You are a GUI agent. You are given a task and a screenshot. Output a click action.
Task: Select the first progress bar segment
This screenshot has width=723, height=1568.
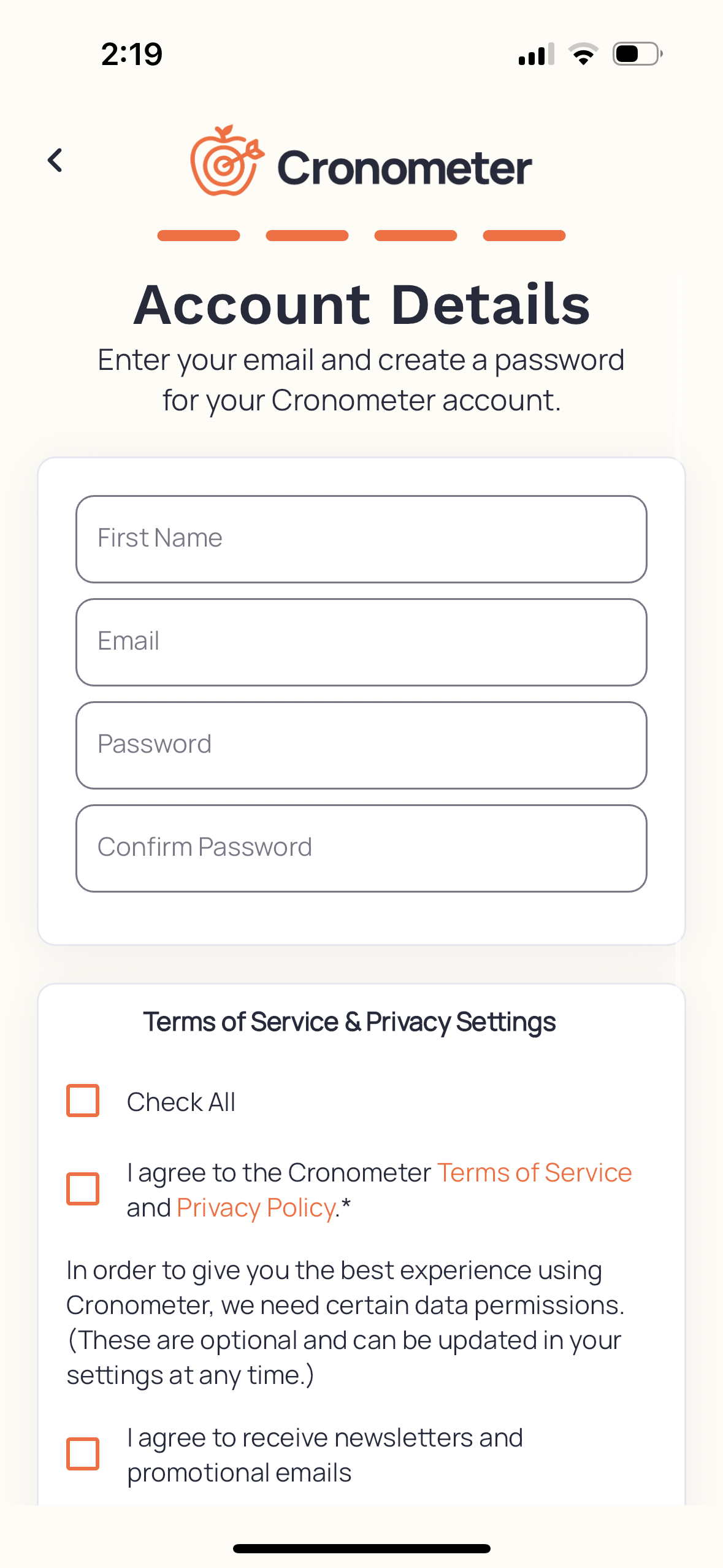point(199,235)
